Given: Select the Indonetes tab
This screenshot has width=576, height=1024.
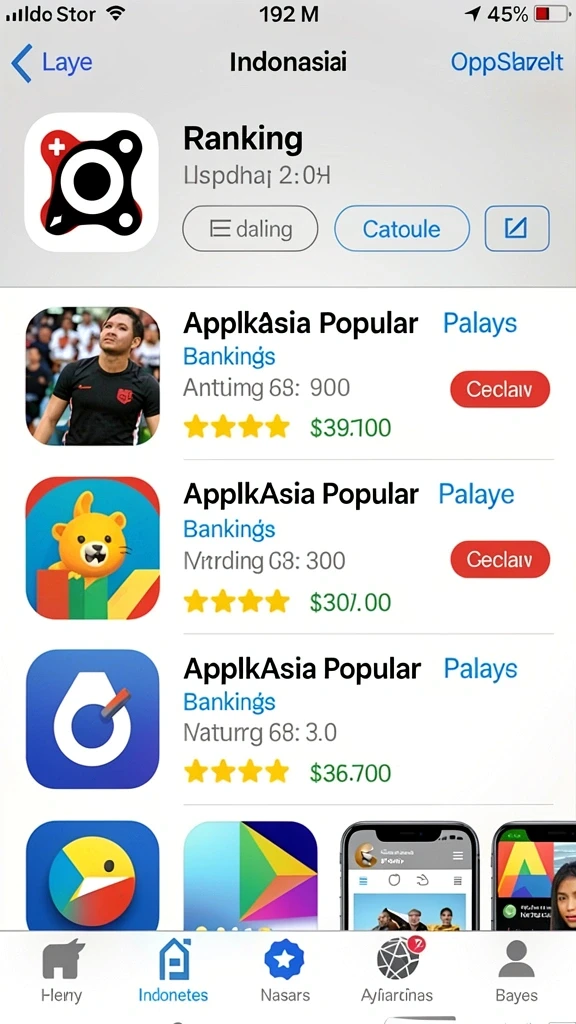Looking at the screenshot, I should [173, 972].
